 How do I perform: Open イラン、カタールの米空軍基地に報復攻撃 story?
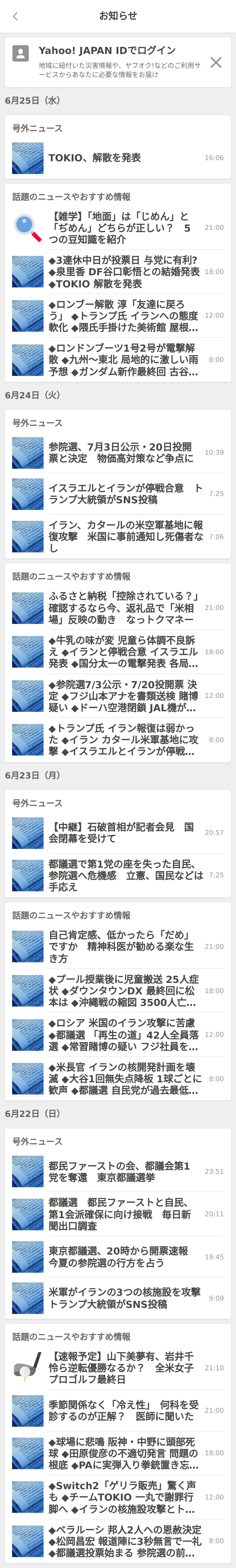(x=118, y=536)
